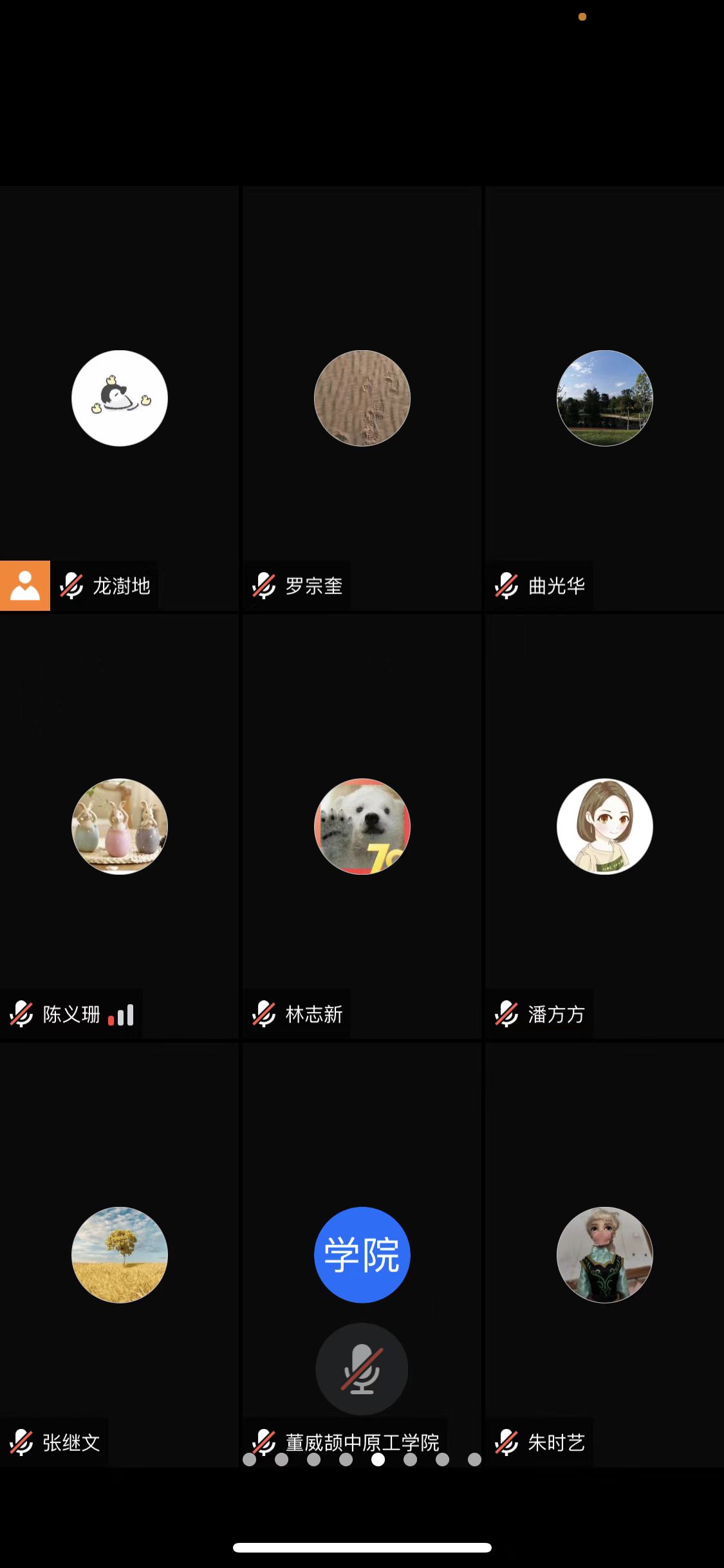Select 陈义珊's participant tile
The height and width of the screenshot is (1568, 724).
pos(120,826)
